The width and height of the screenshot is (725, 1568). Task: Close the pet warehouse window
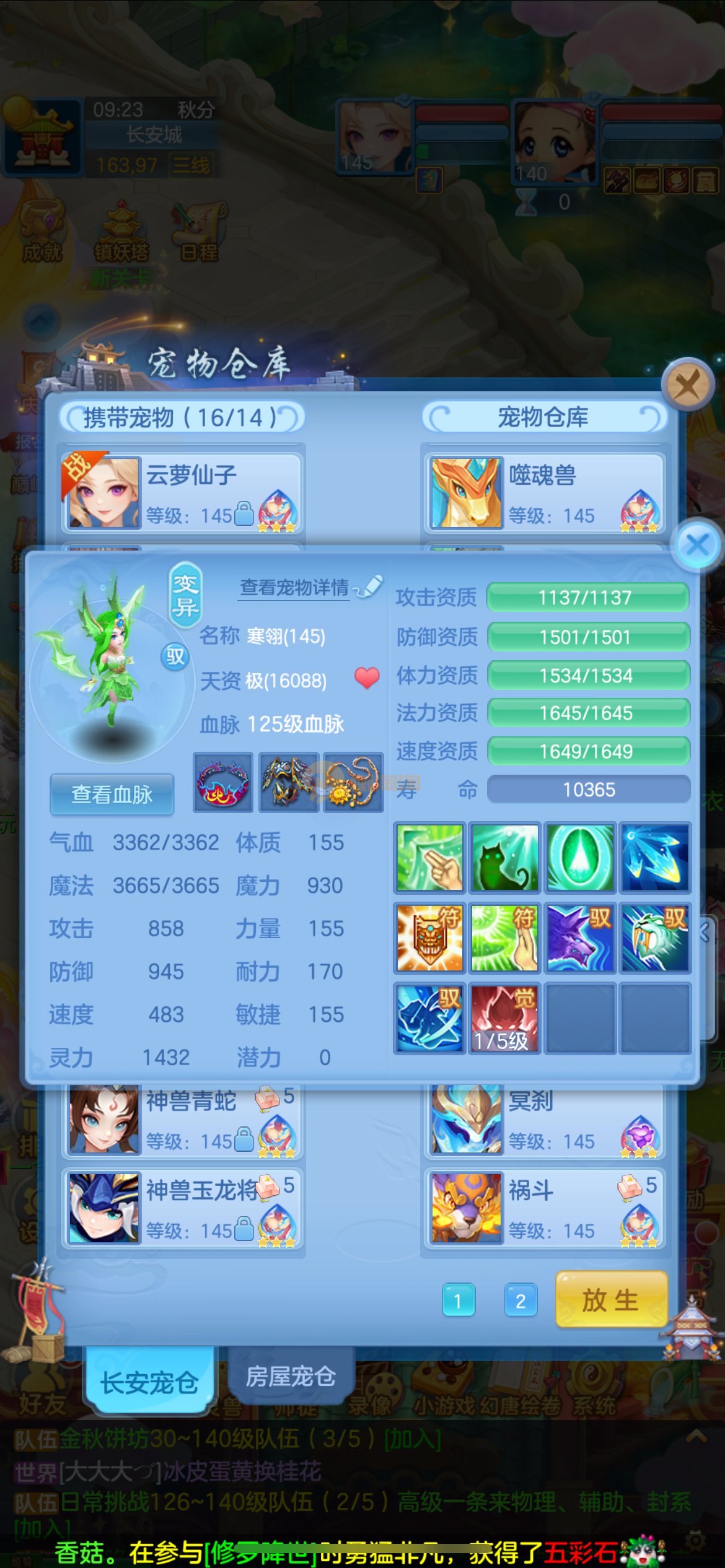coord(687,386)
